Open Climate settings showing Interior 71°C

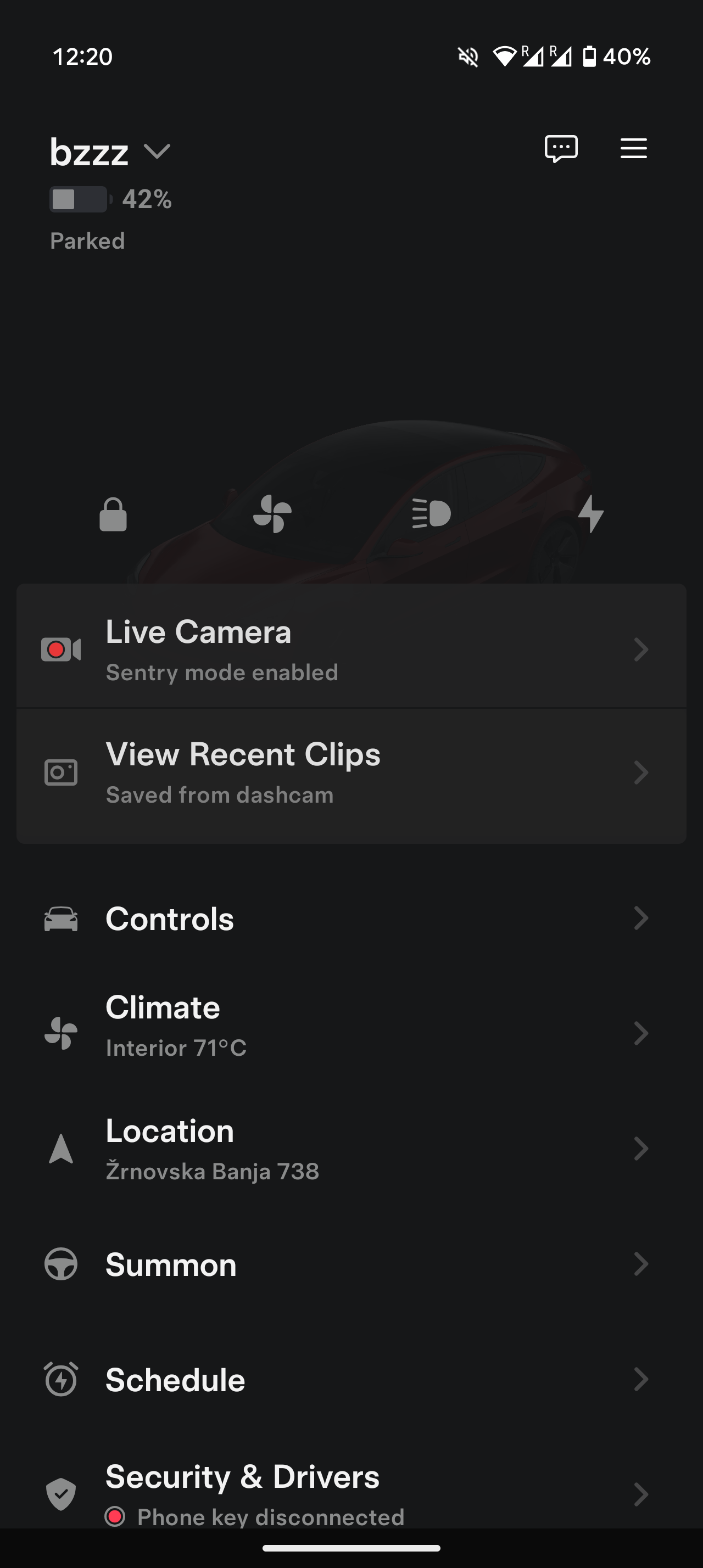(x=351, y=1032)
